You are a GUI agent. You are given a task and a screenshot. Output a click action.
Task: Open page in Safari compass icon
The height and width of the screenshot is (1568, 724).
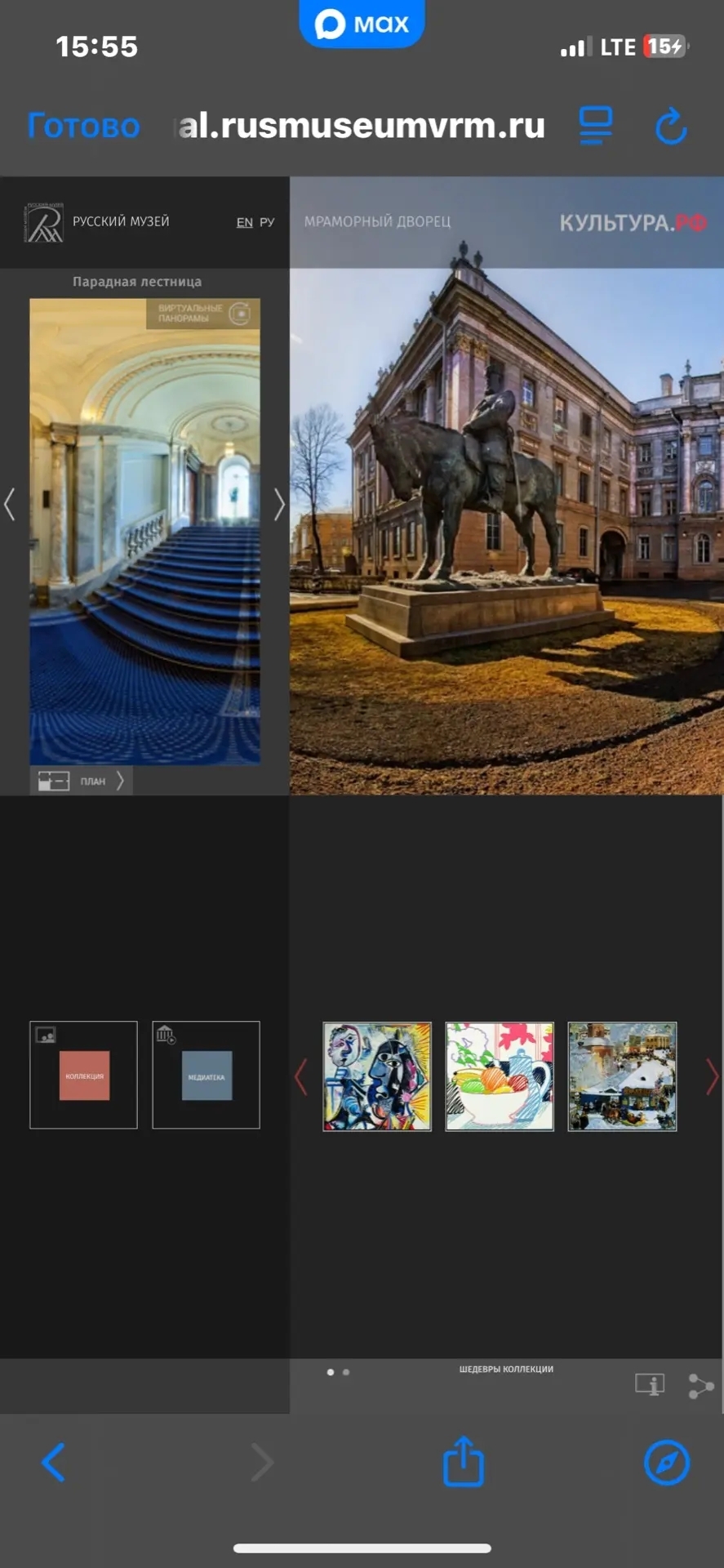(667, 1462)
